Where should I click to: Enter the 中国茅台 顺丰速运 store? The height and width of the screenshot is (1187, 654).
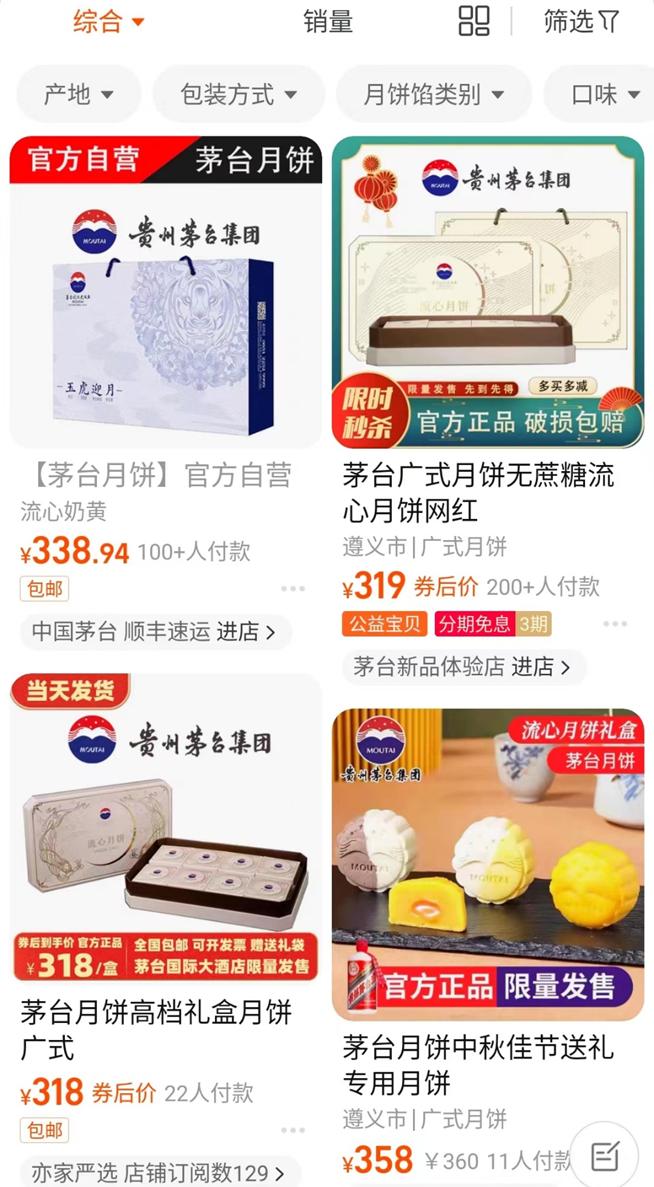click(155, 632)
